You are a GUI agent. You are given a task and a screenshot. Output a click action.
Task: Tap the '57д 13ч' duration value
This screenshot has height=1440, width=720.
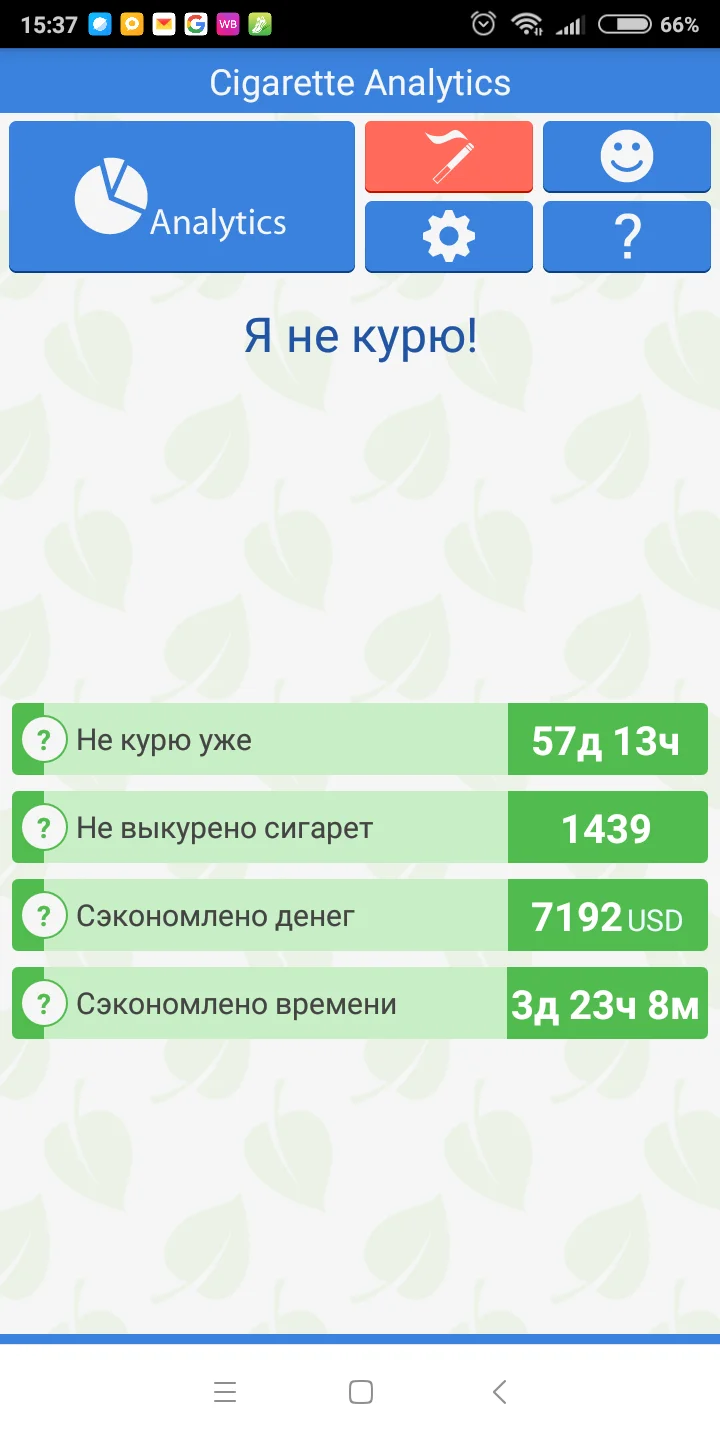607,739
